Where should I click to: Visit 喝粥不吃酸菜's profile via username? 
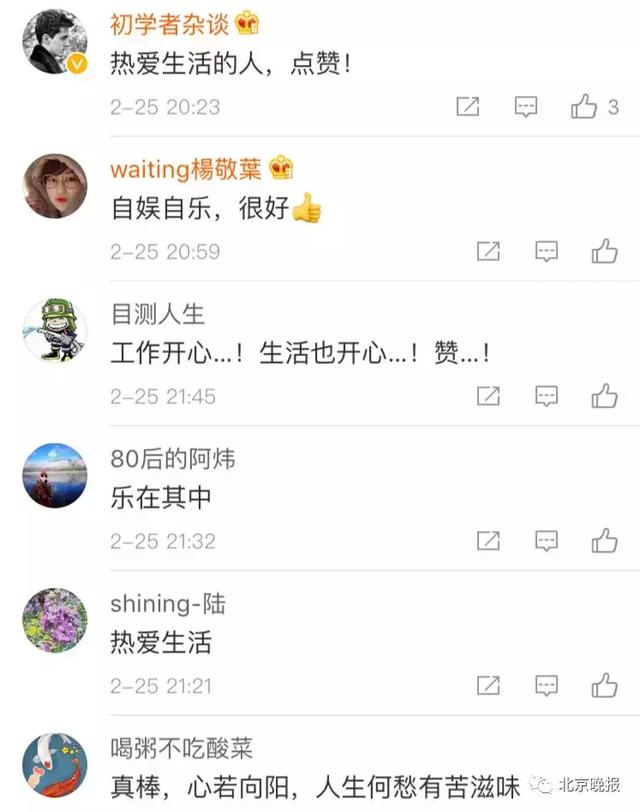(x=181, y=747)
